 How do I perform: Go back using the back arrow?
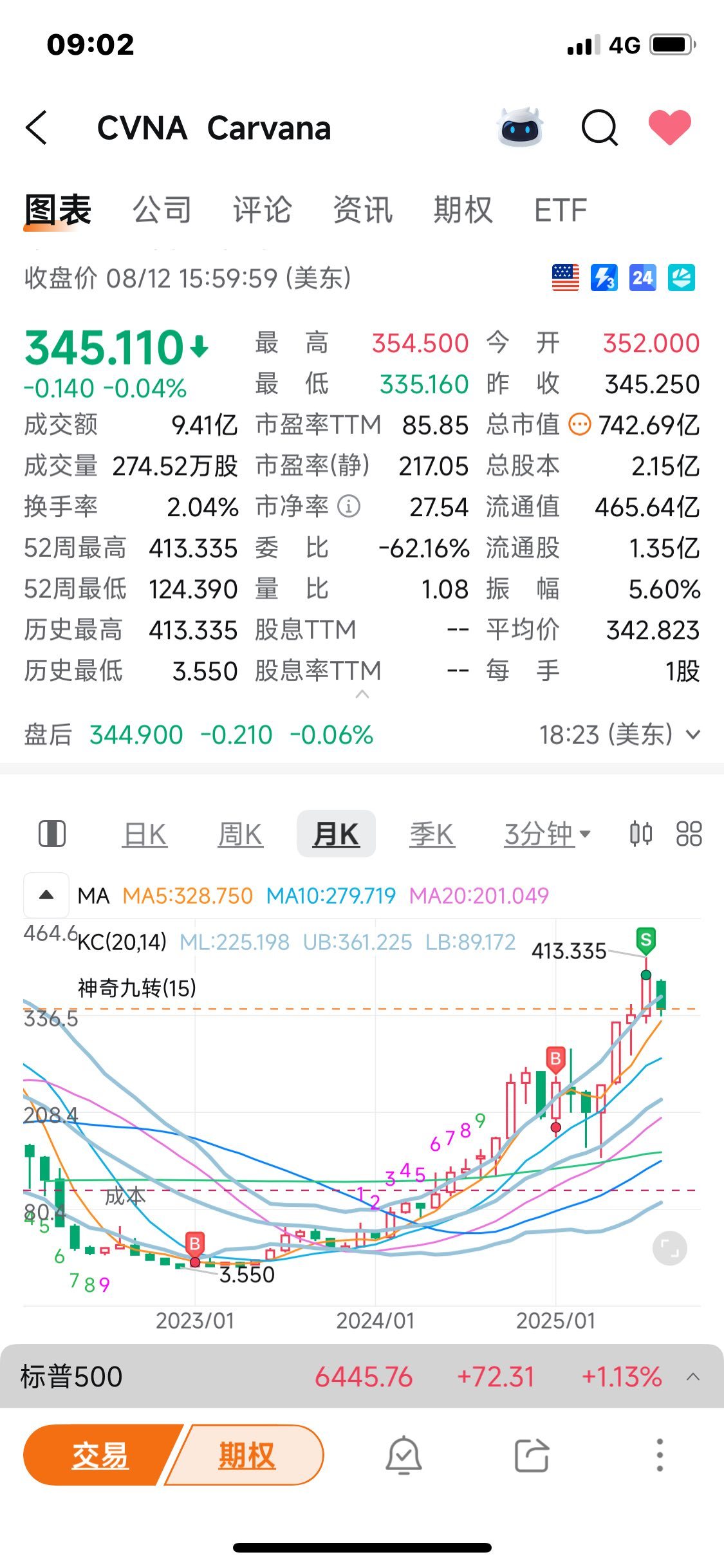coord(37,127)
